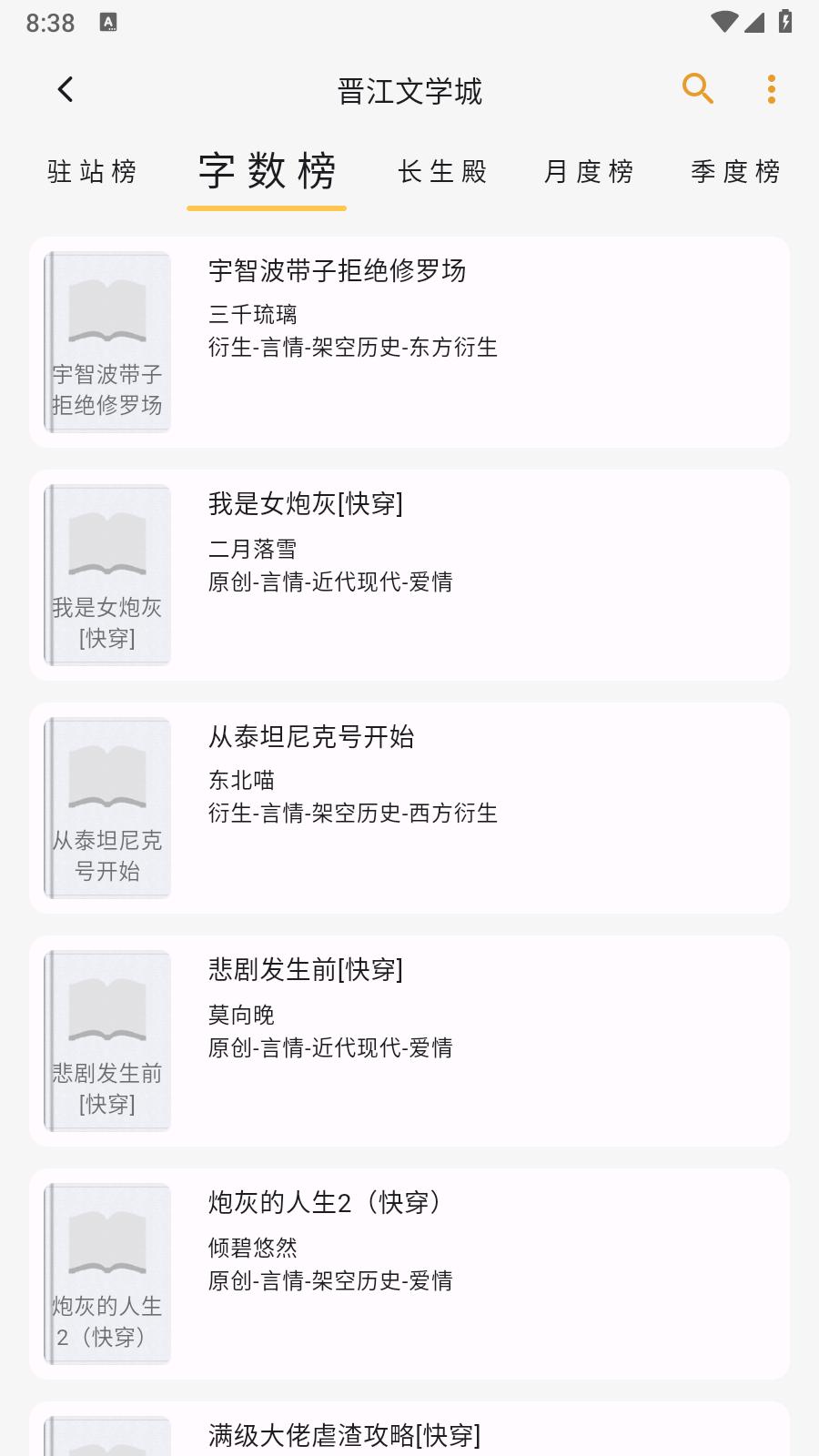
Task: Tap the back arrow icon
Action: pos(64,90)
